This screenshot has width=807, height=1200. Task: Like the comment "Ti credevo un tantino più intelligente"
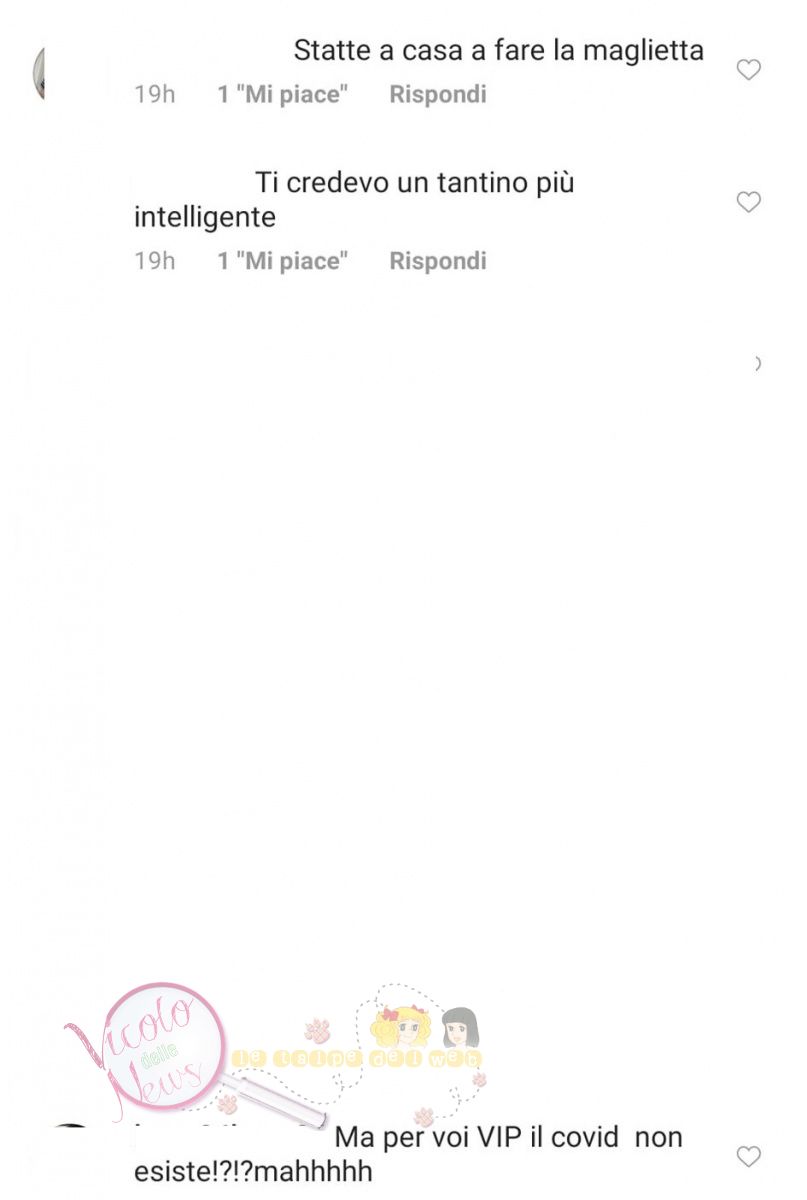(x=748, y=203)
